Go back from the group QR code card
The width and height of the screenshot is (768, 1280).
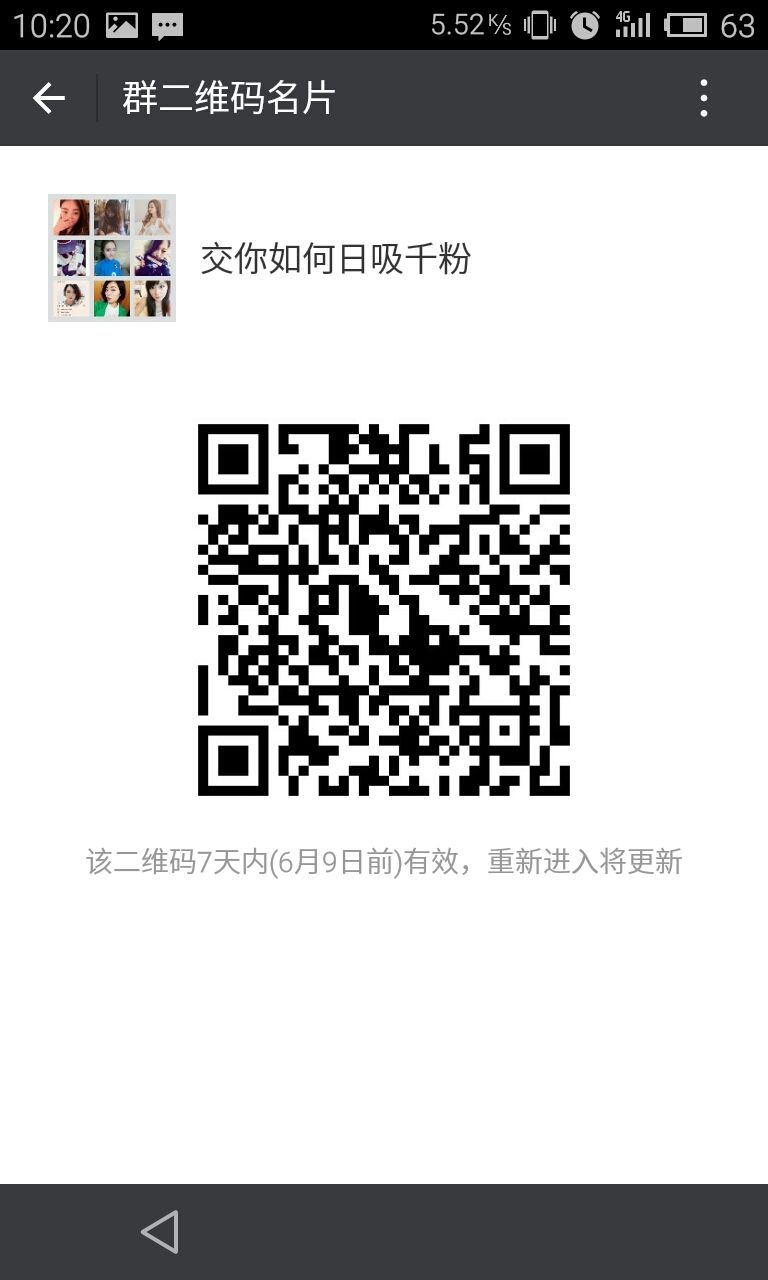pyautogui.click(x=48, y=98)
